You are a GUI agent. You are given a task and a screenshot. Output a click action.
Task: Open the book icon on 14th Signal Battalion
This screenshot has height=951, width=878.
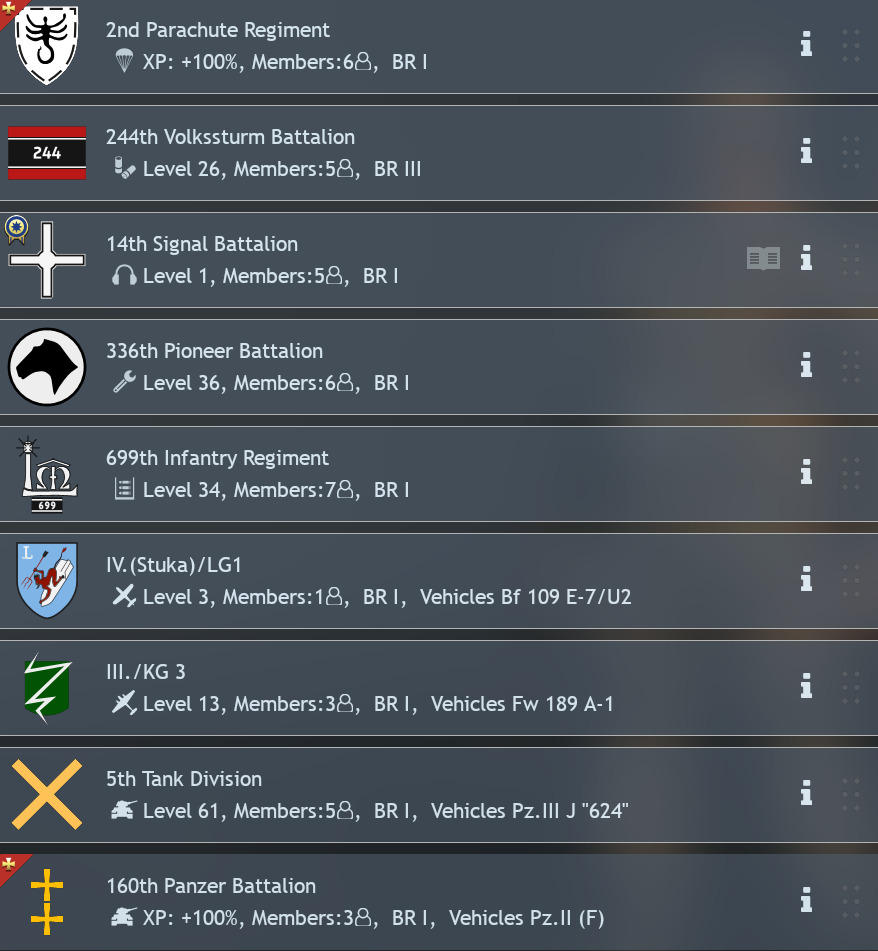tap(763, 259)
